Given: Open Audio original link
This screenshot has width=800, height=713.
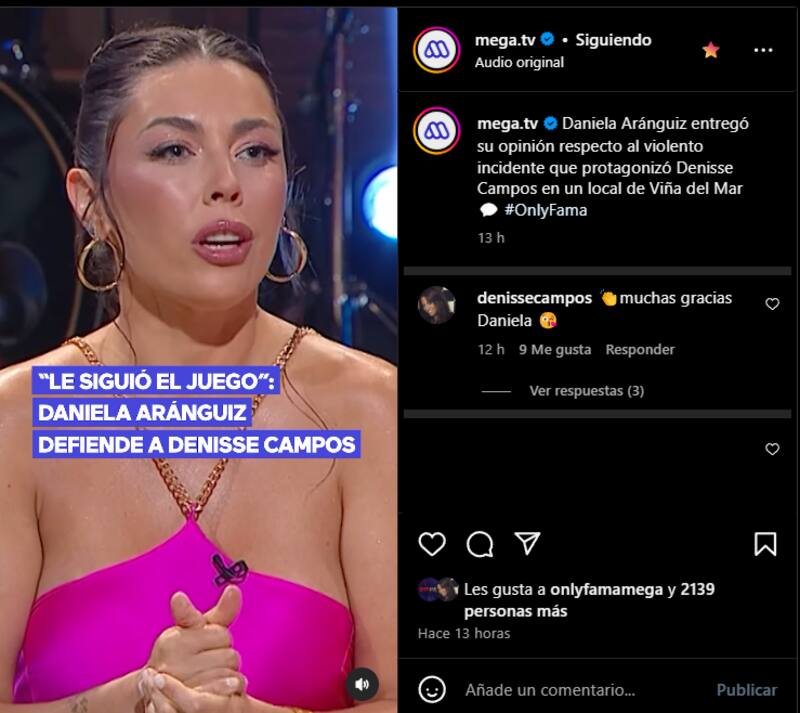Looking at the screenshot, I should [519, 62].
